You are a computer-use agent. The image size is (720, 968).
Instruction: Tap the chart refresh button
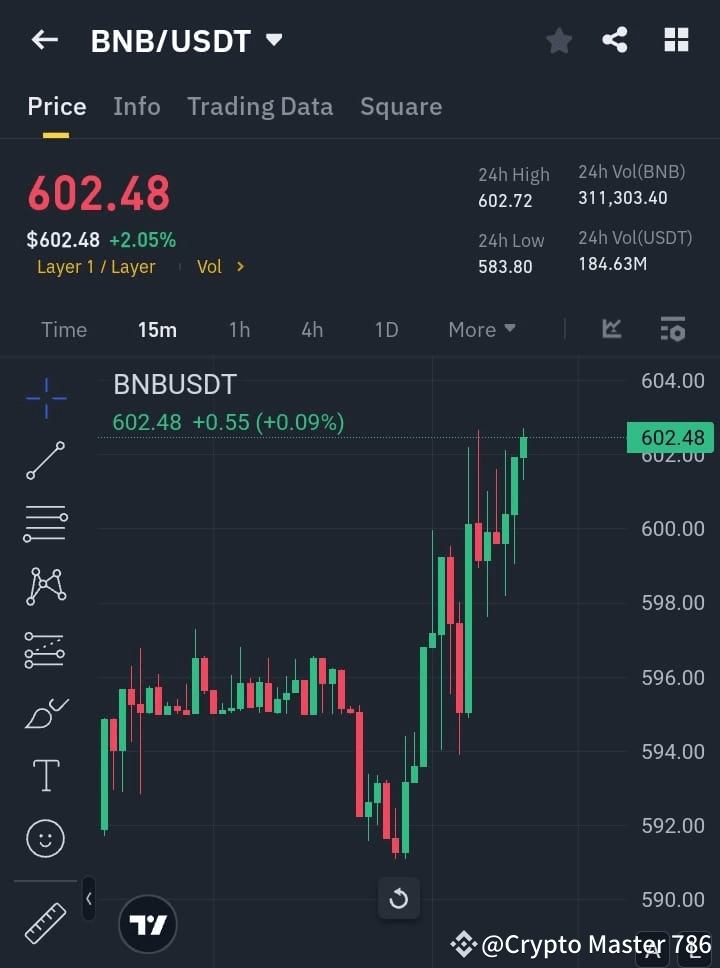click(x=398, y=898)
